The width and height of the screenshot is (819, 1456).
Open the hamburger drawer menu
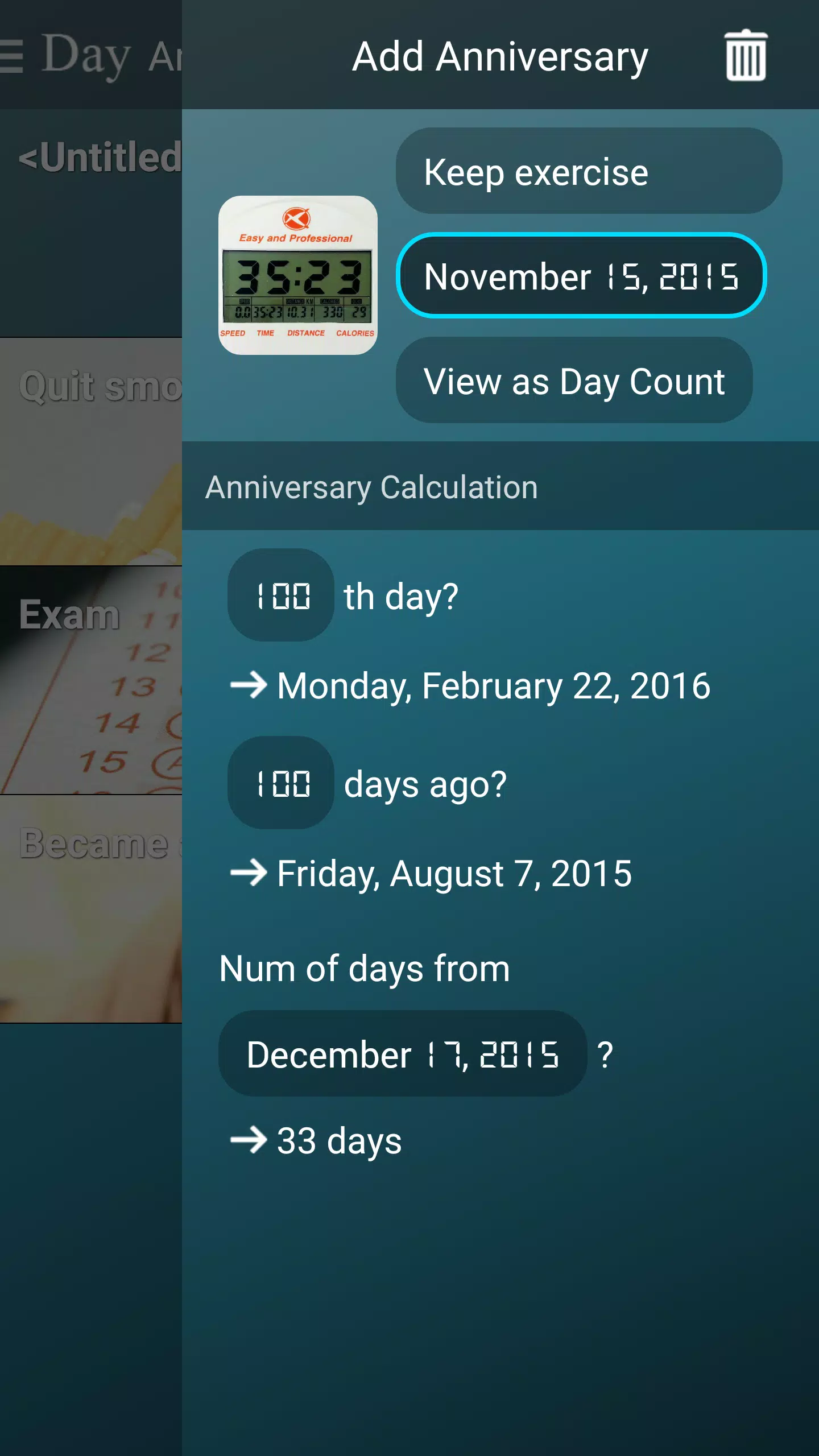pyautogui.click(x=11, y=56)
